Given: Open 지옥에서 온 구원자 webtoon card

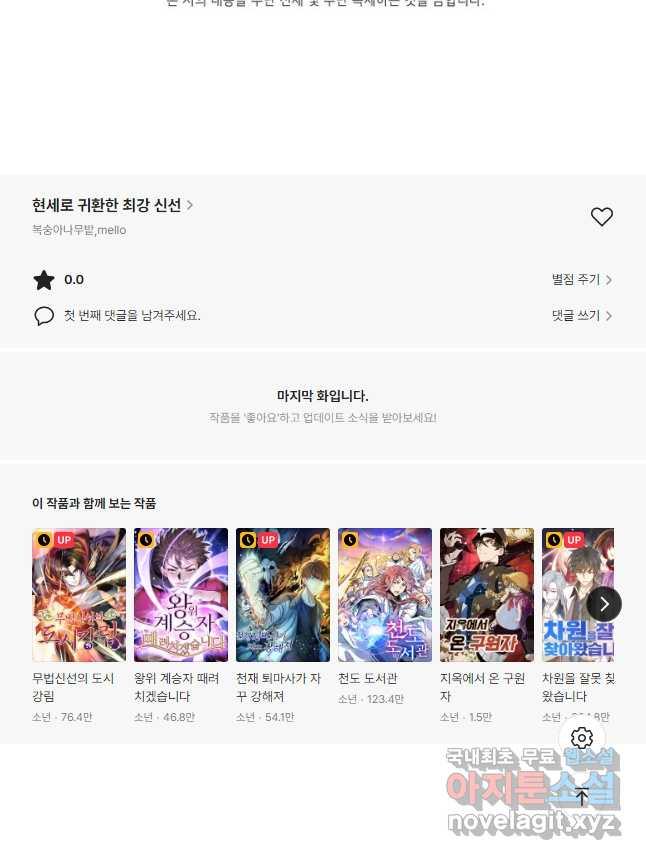Looking at the screenshot, I should click(x=487, y=595).
